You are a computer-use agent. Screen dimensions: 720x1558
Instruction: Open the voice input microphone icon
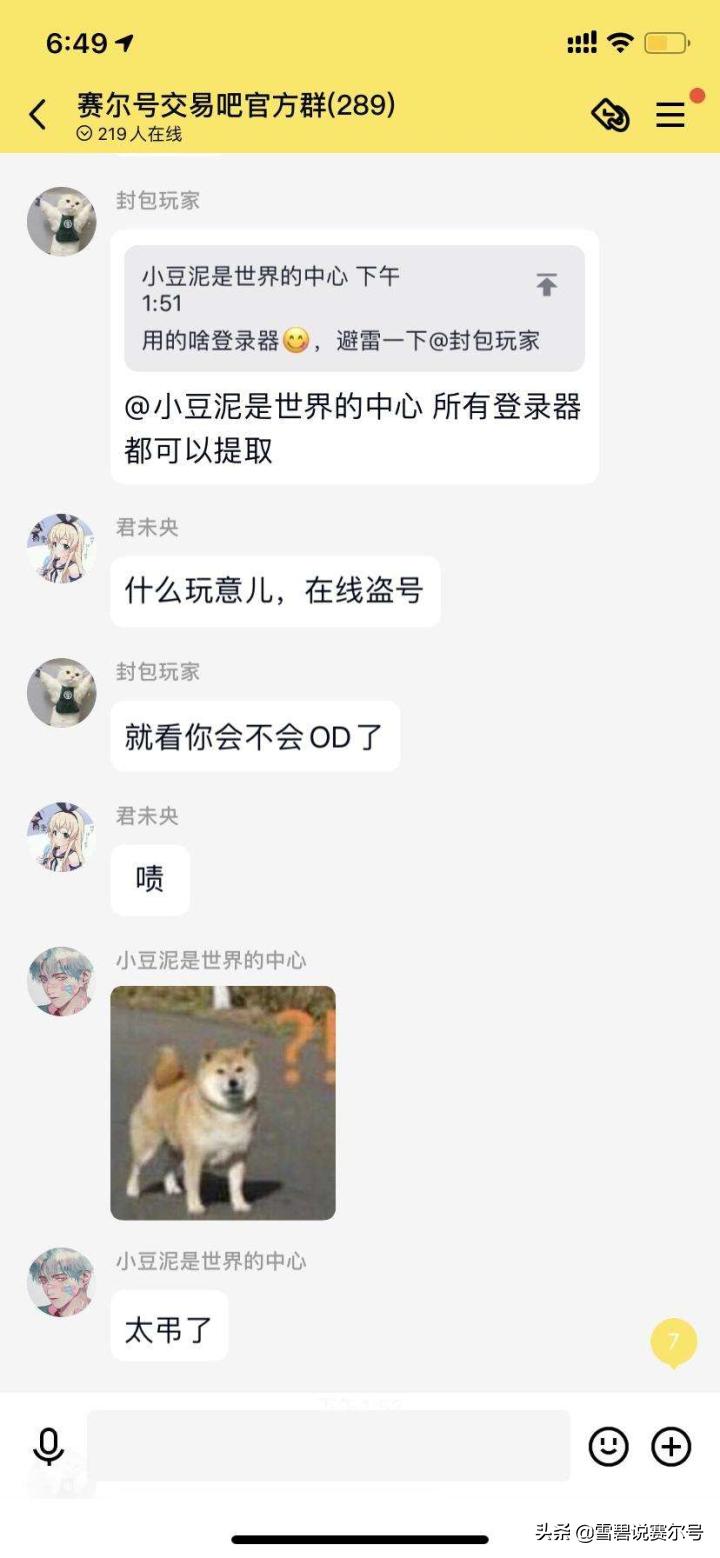pyautogui.click(x=47, y=1447)
